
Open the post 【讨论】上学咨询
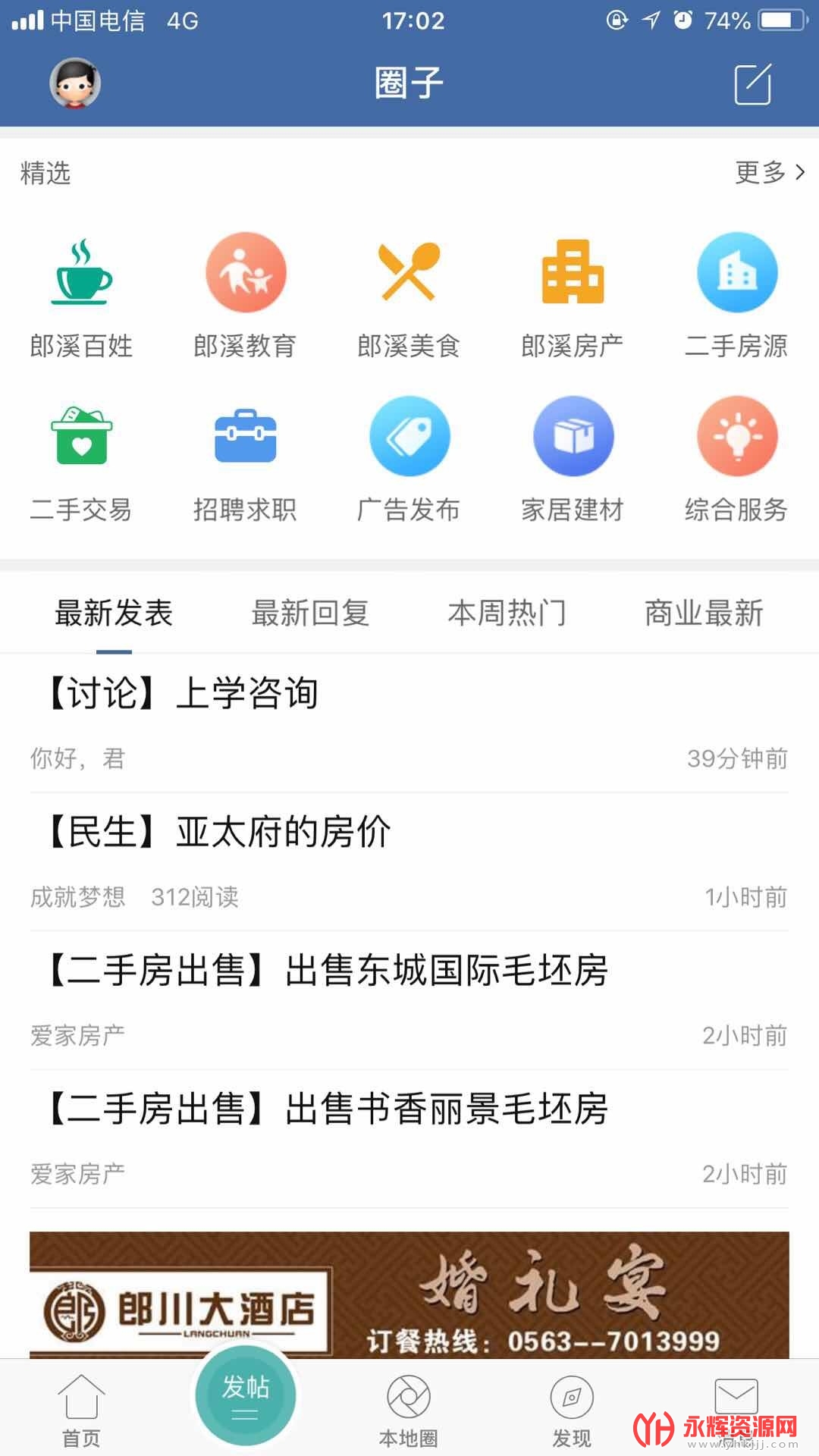182,694
